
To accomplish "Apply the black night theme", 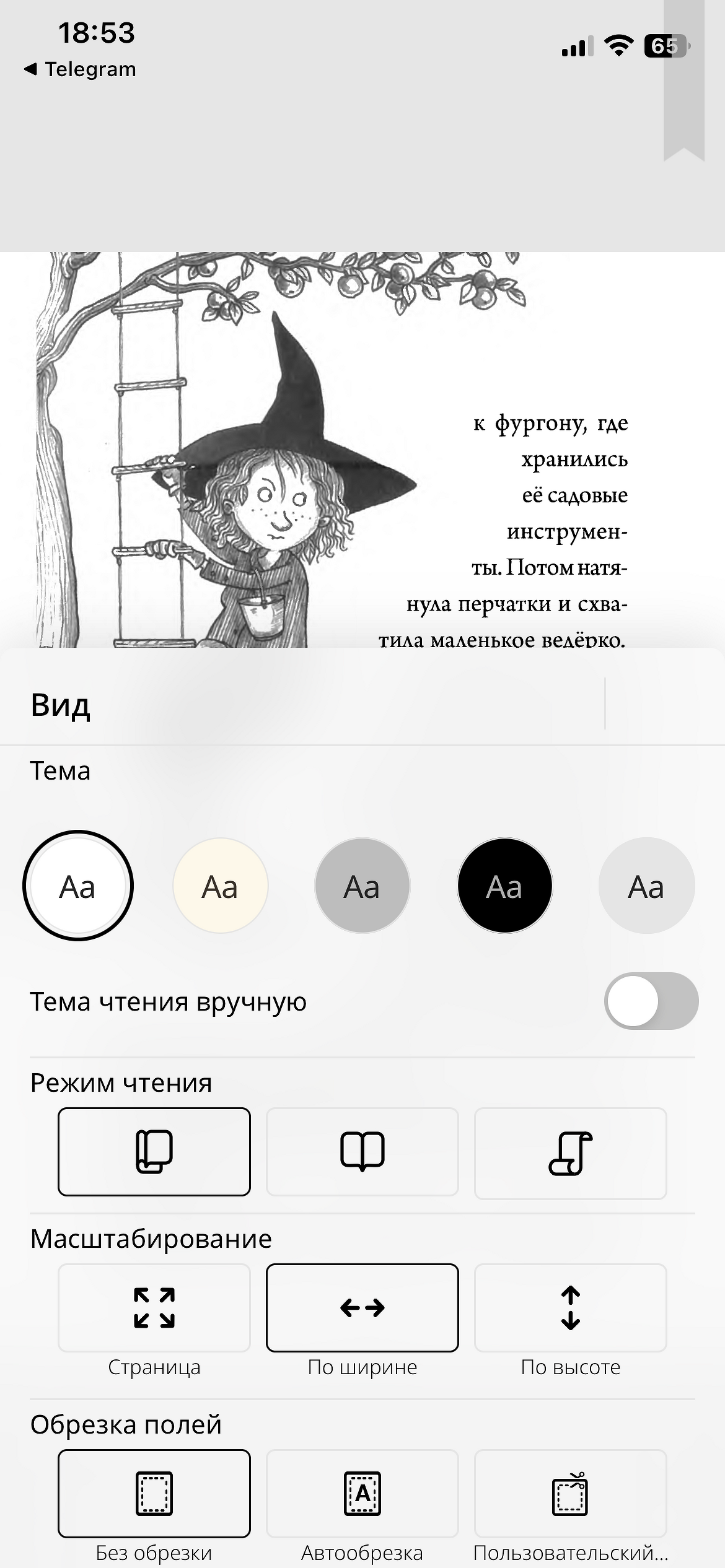I will 504,886.
